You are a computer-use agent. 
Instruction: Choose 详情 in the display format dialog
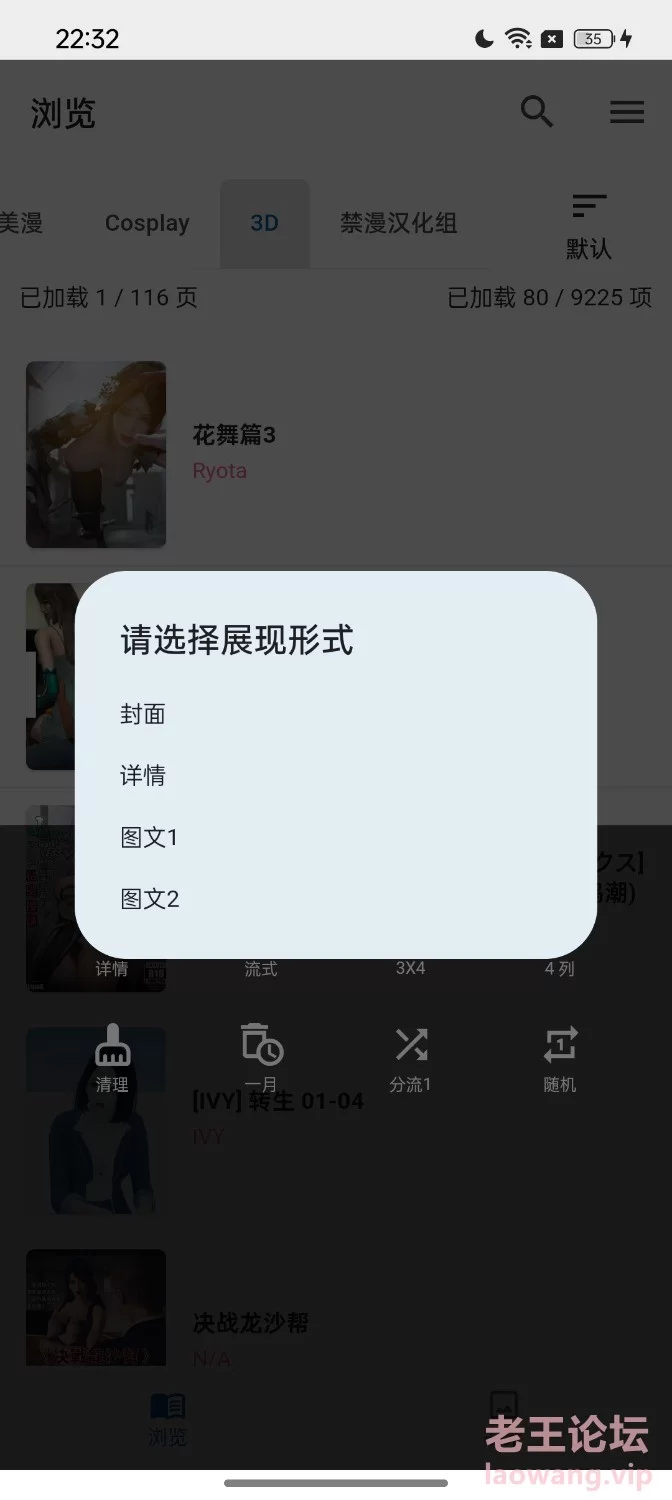[336, 776]
